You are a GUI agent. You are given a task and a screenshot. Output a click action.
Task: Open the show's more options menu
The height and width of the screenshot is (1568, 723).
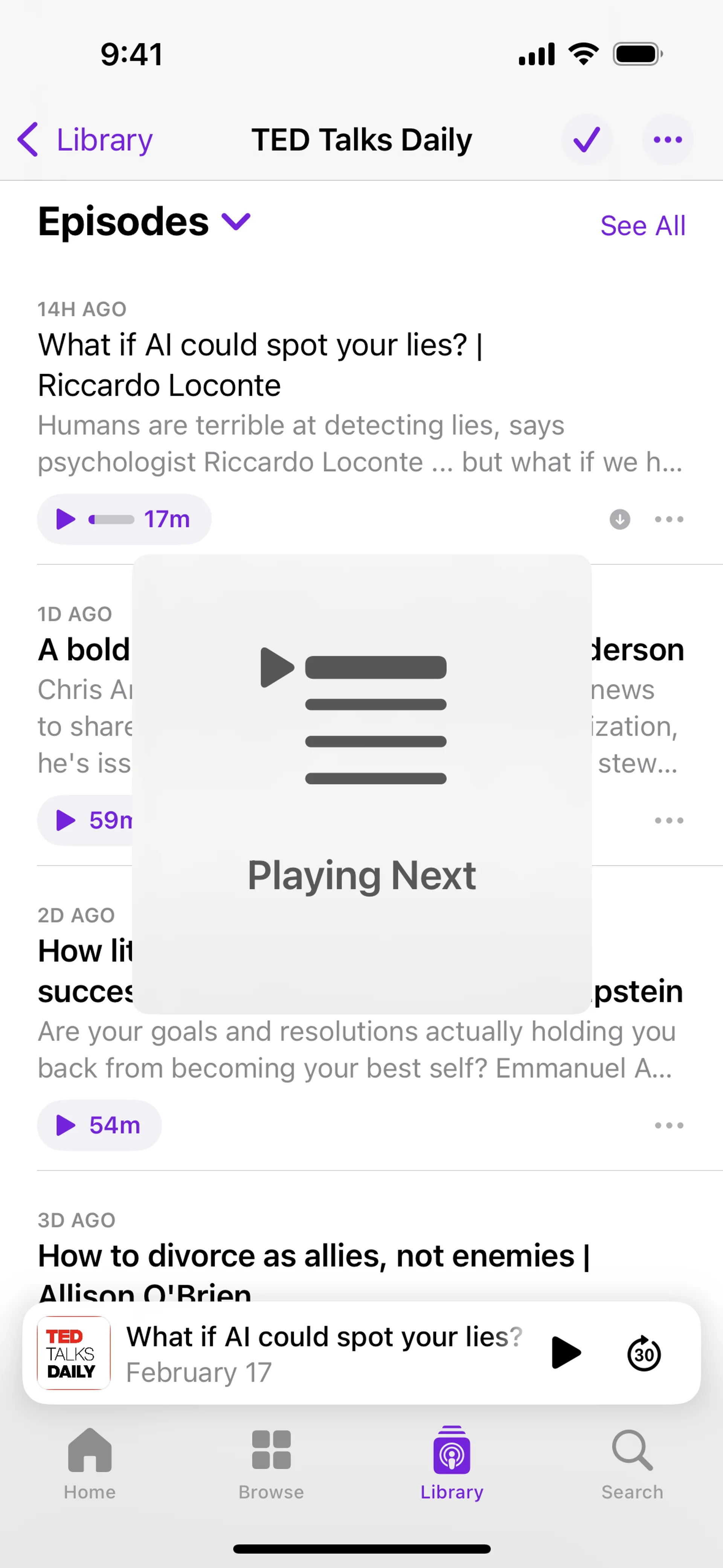tap(667, 140)
